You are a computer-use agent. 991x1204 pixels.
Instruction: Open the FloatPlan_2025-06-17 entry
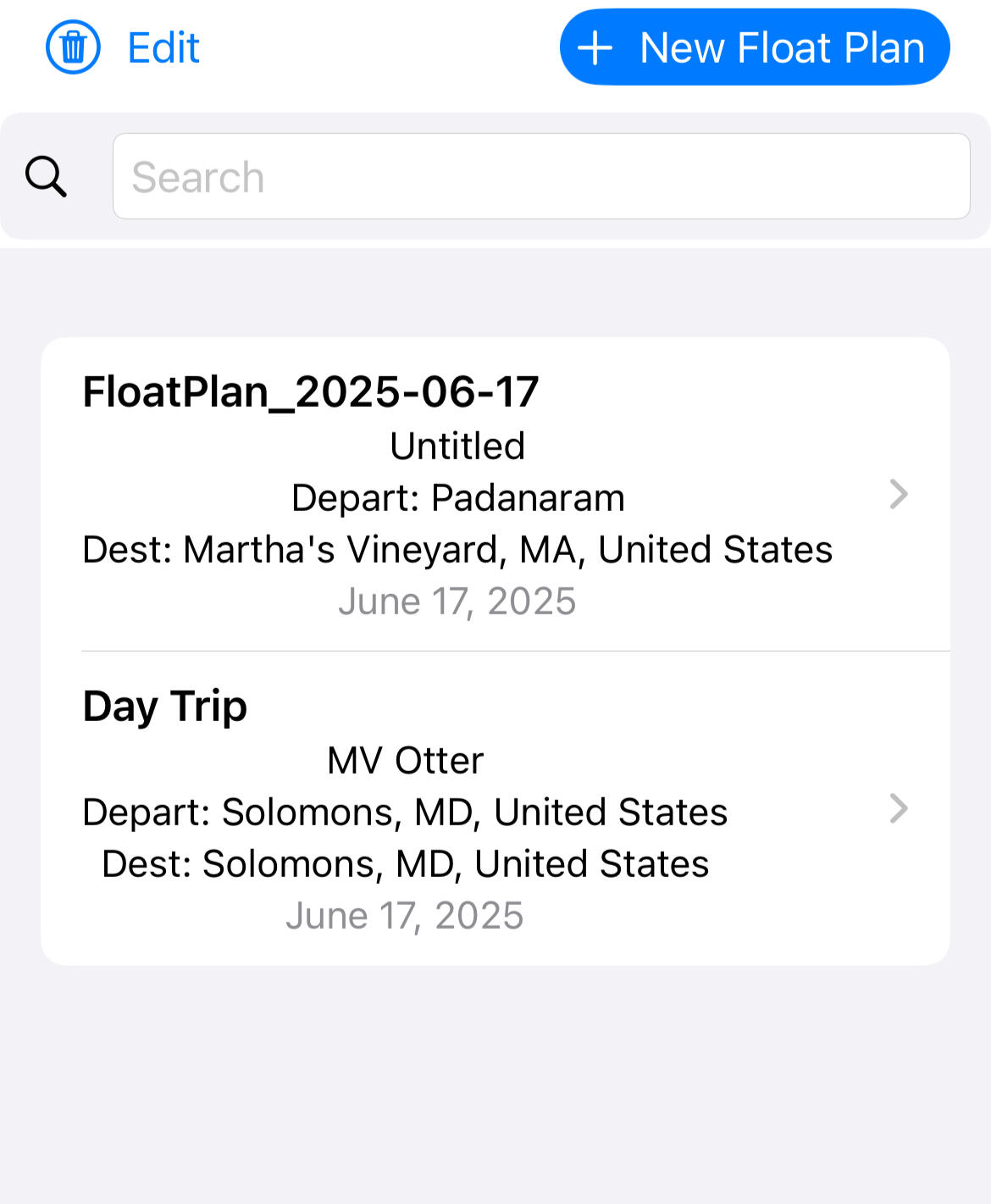point(495,495)
